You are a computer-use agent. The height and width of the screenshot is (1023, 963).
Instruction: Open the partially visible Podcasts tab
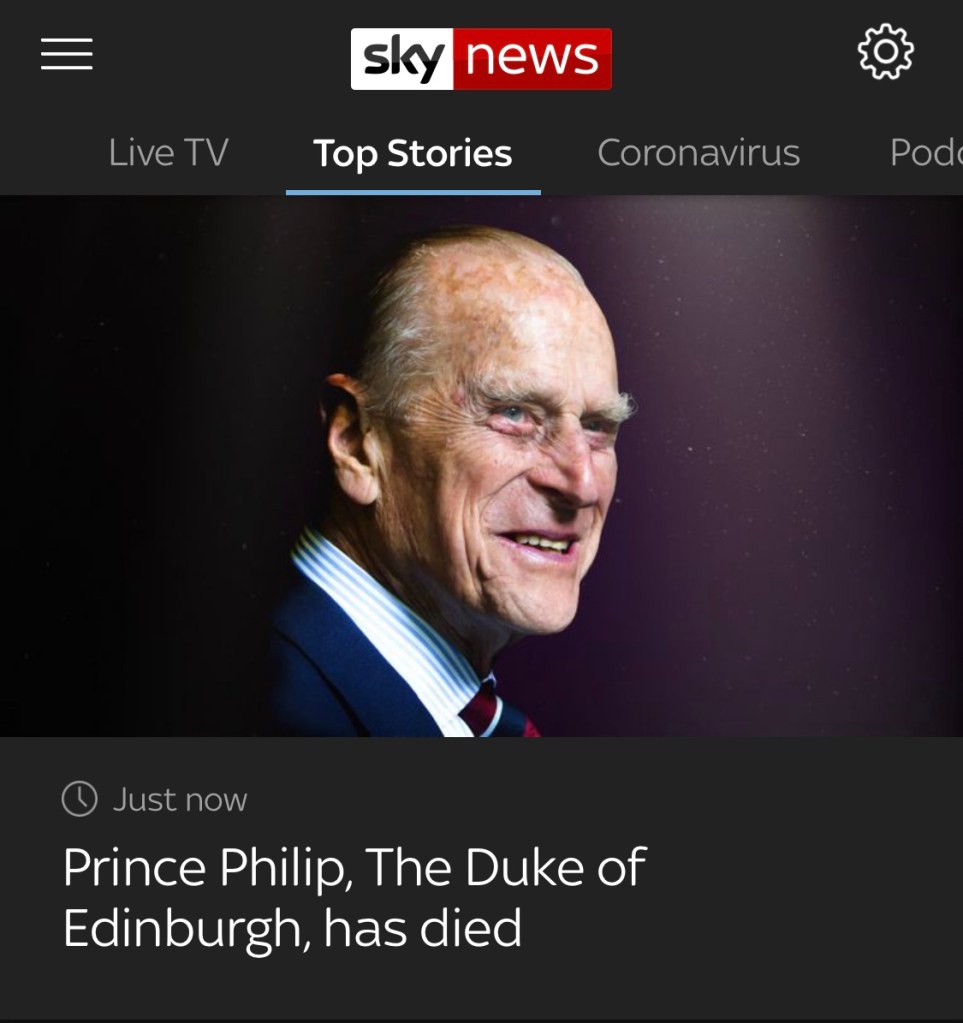[x=925, y=153]
